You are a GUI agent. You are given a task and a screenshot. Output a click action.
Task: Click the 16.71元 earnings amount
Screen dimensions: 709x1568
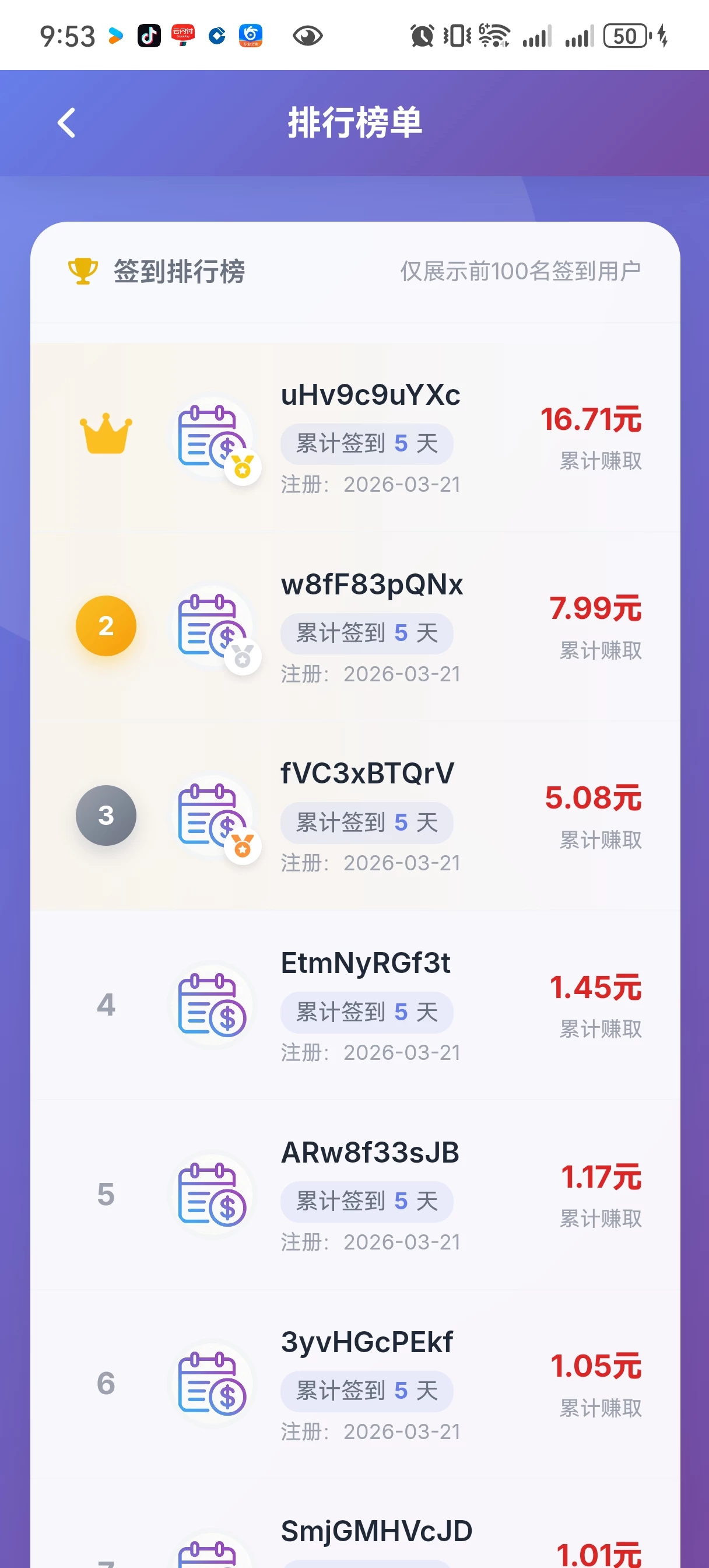click(592, 419)
